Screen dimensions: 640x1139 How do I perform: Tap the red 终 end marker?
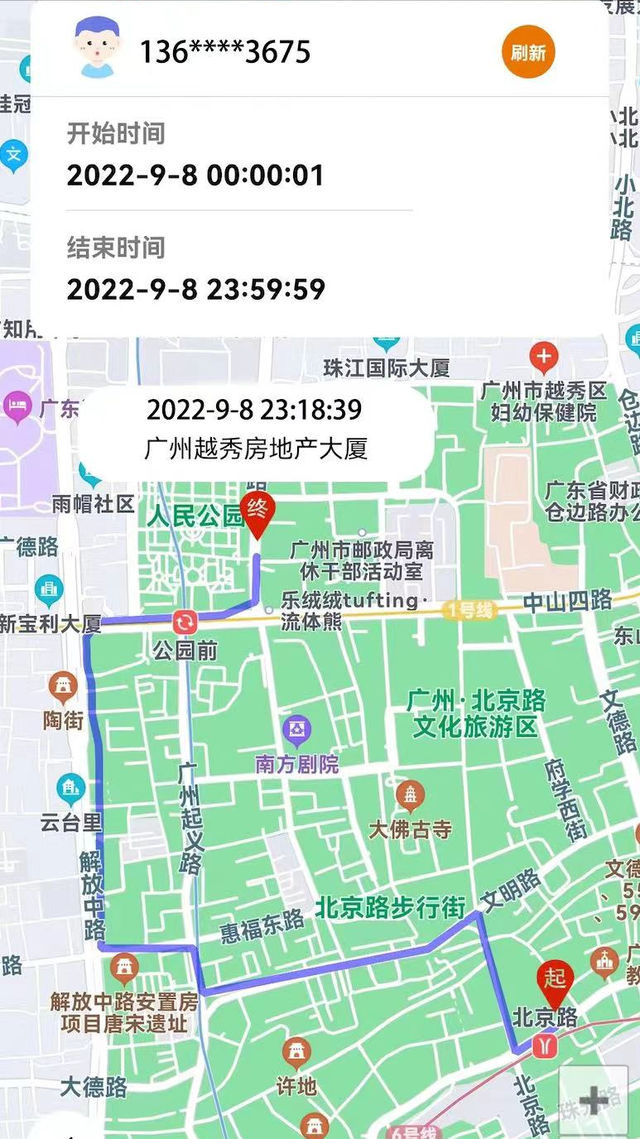pyautogui.click(x=259, y=516)
